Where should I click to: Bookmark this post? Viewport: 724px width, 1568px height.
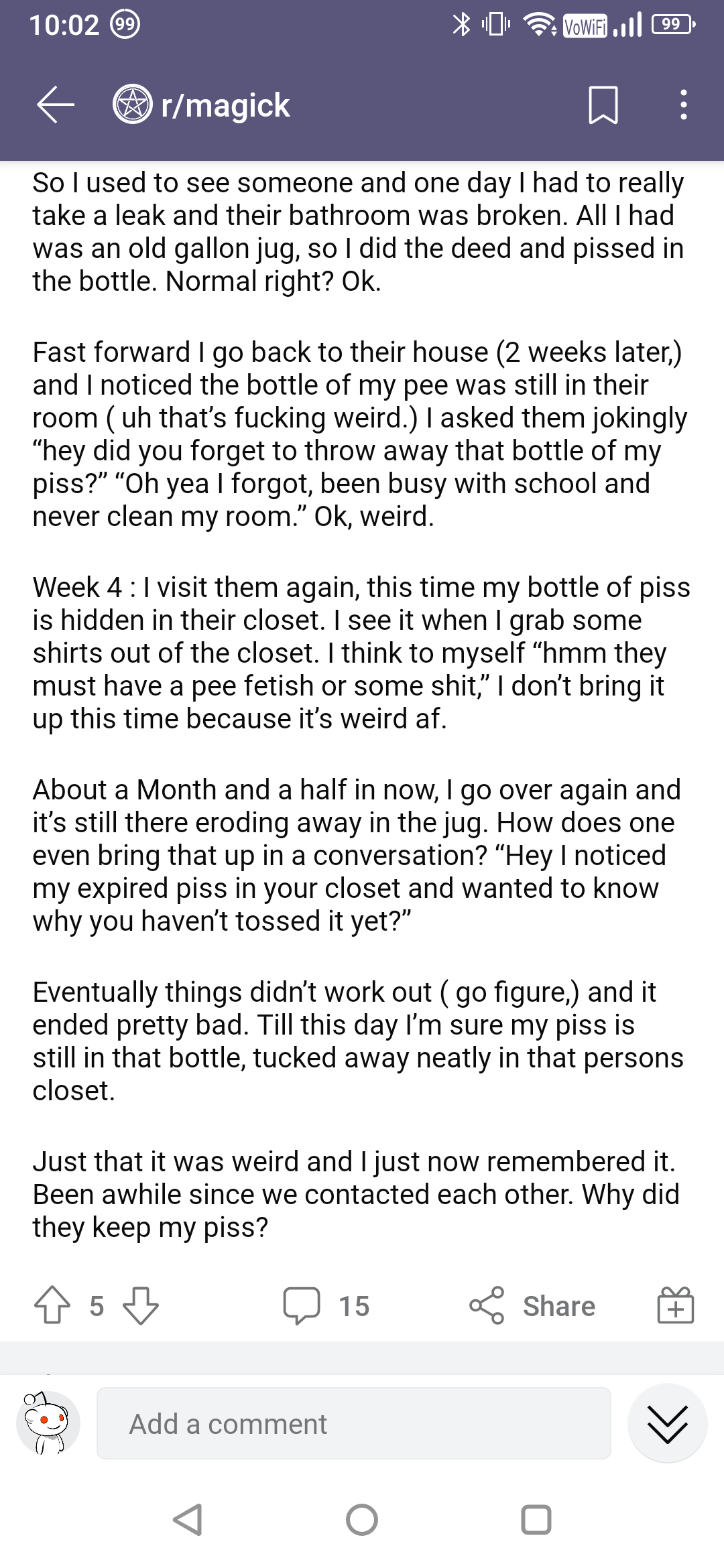coord(603,105)
